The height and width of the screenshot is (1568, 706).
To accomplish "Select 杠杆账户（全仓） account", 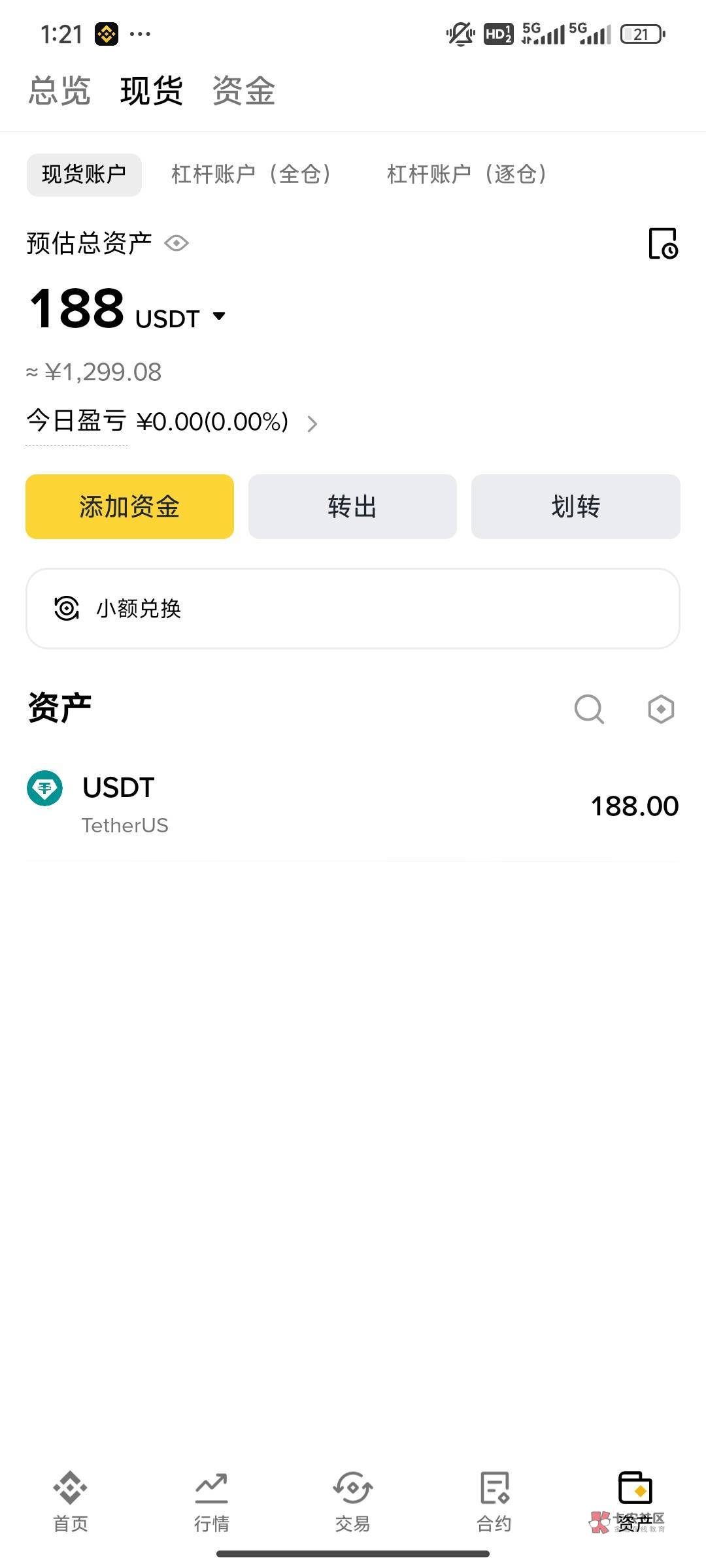I will (x=251, y=174).
